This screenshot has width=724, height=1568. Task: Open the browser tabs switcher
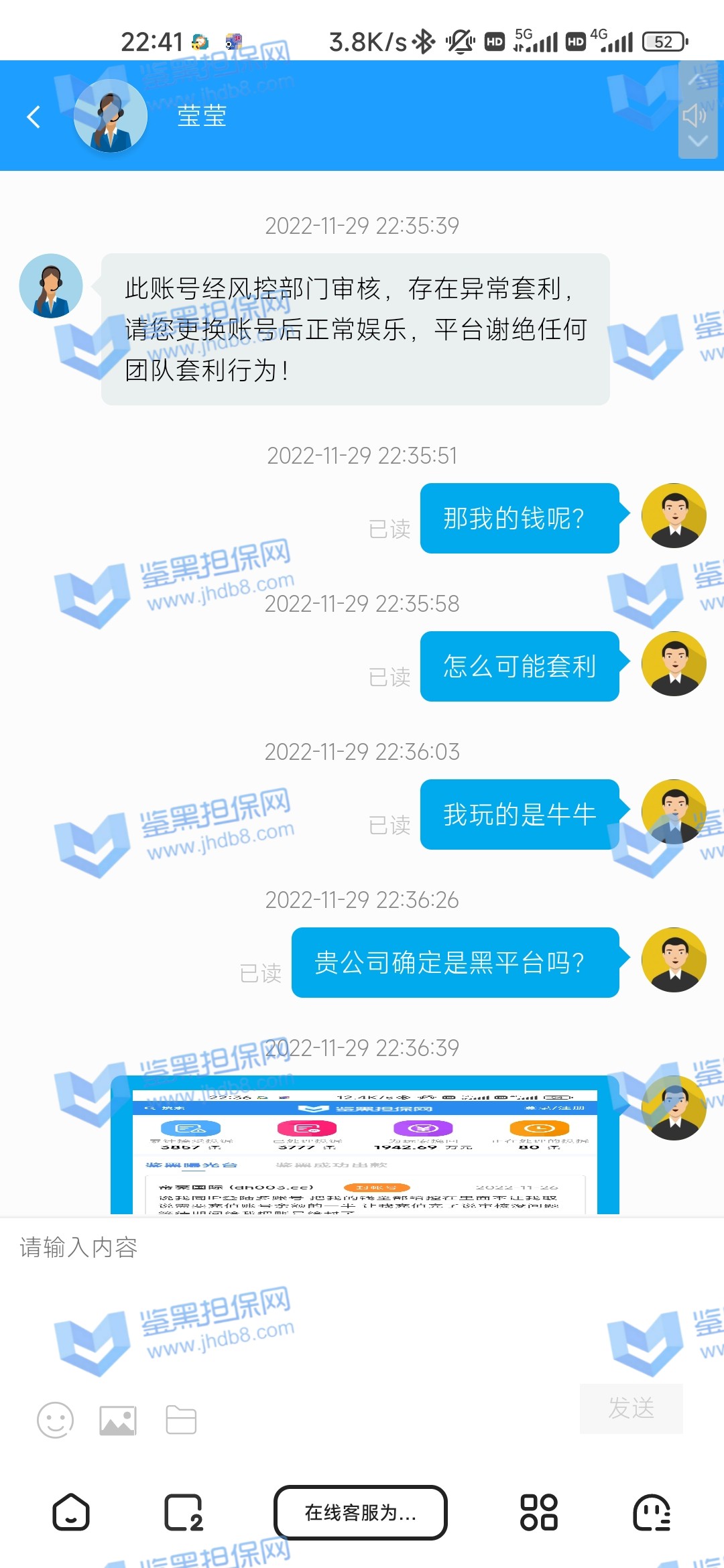pyautogui.click(x=183, y=1512)
